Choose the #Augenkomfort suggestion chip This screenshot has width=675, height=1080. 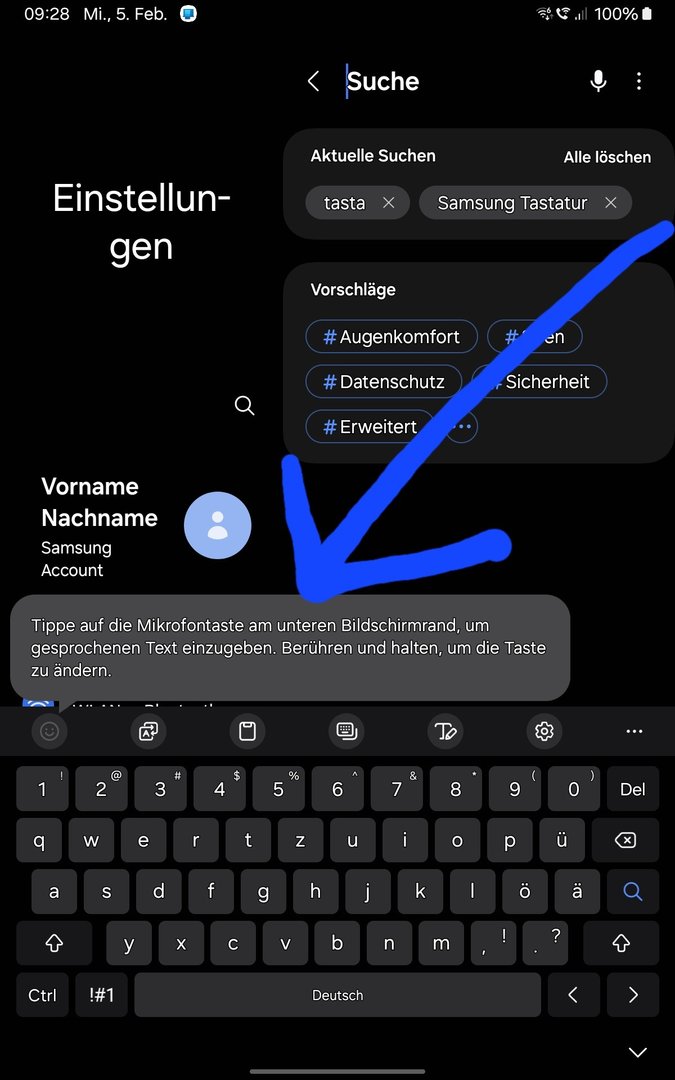[x=391, y=337]
